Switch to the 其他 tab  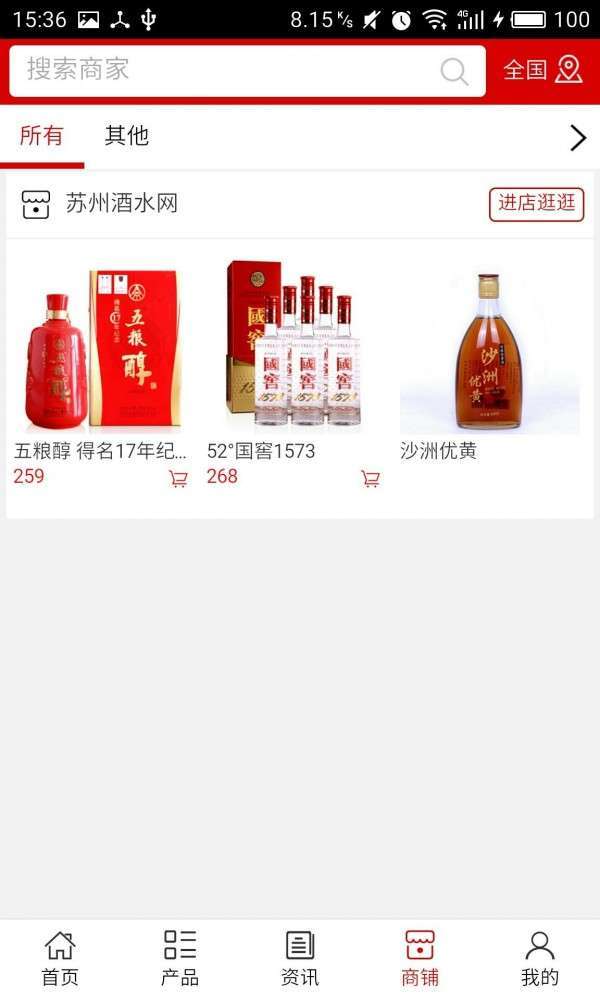[127, 136]
